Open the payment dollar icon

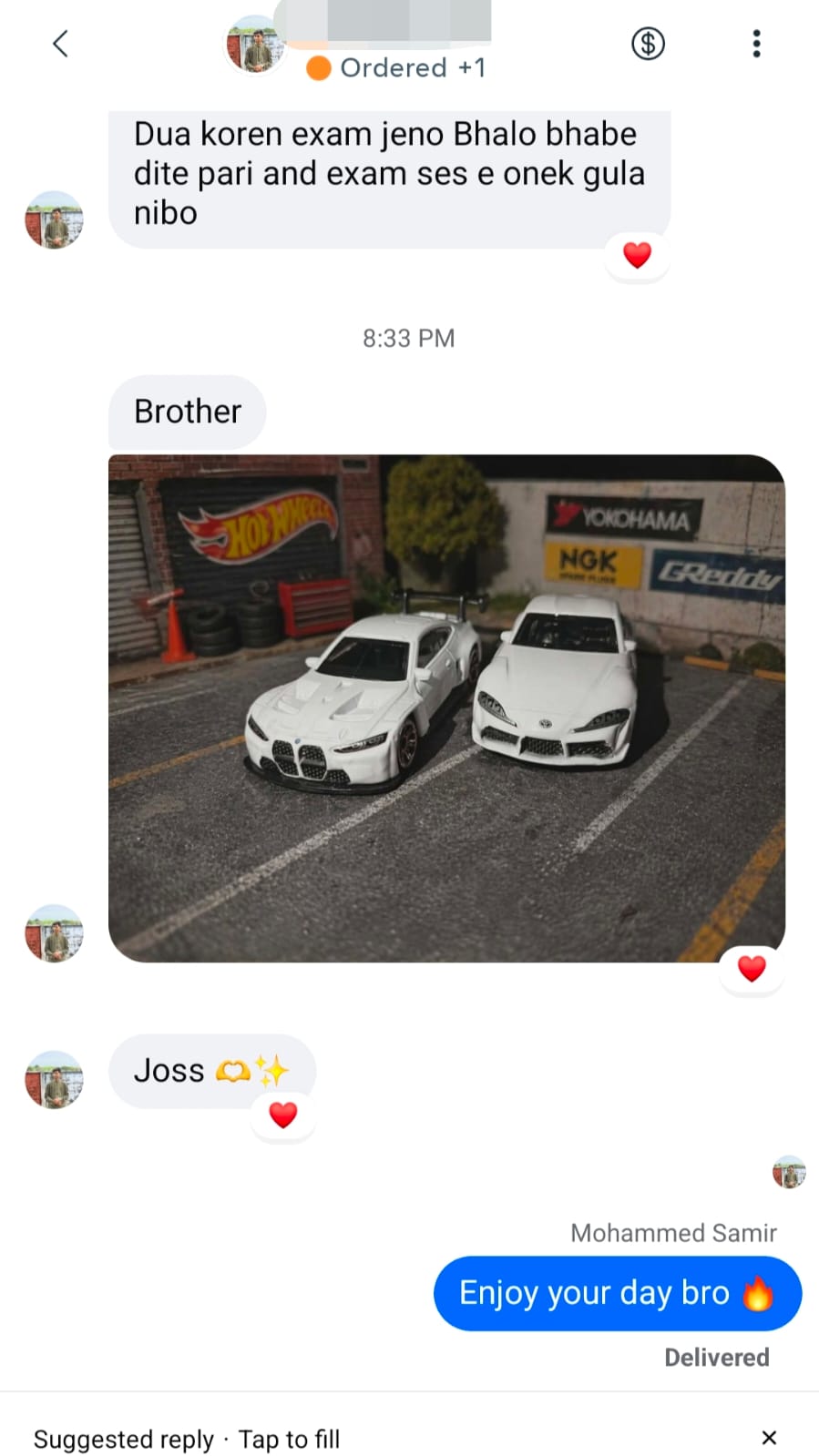pos(648,44)
